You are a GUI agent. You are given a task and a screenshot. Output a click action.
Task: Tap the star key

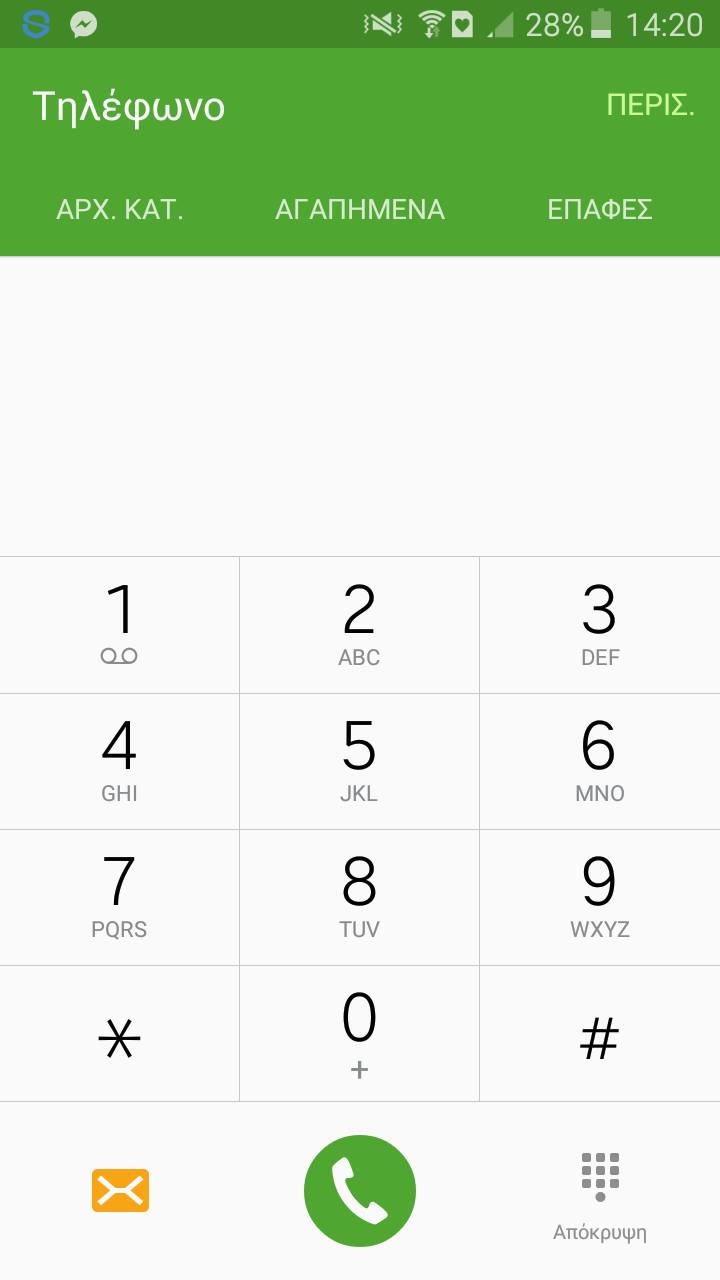tap(120, 1034)
